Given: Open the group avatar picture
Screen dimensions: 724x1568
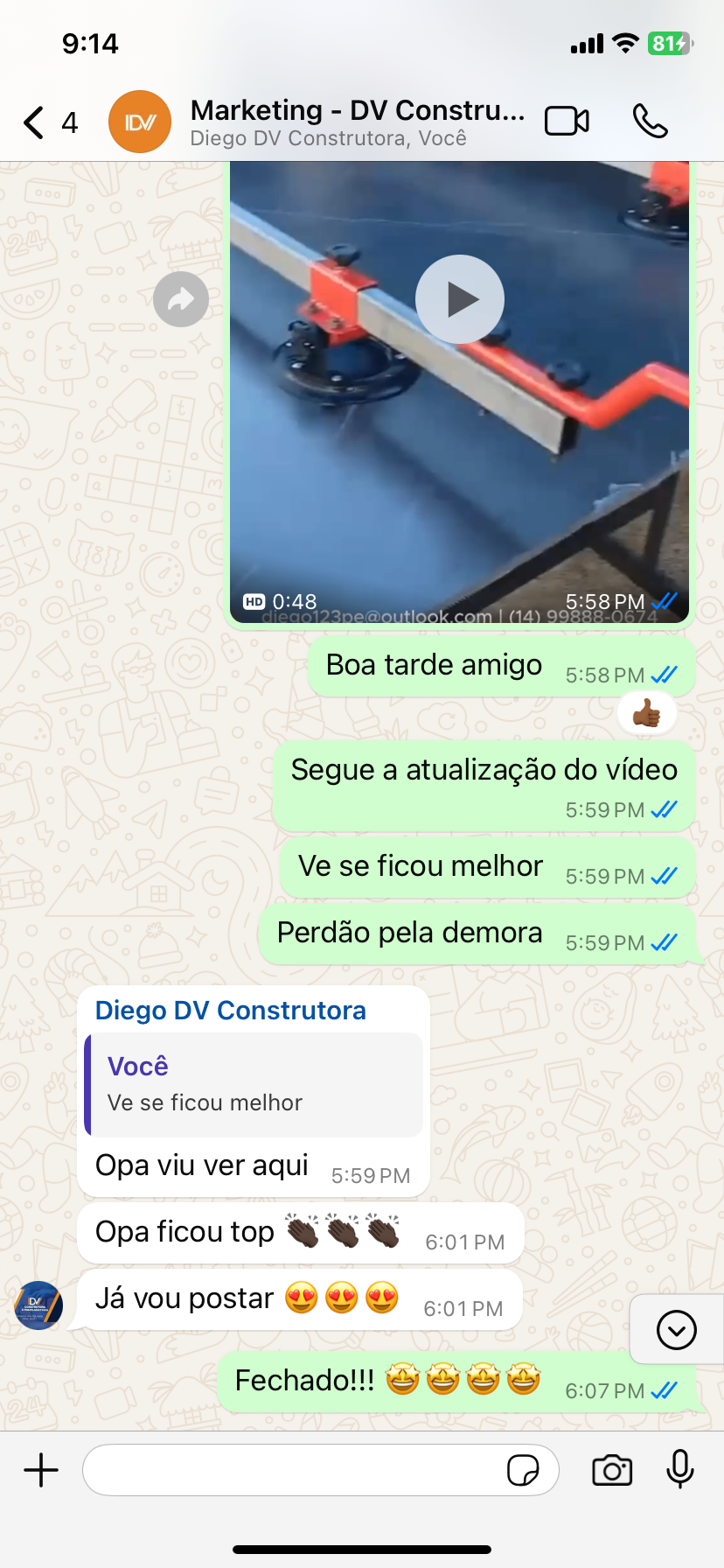Looking at the screenshot, I should click(140, 122).
